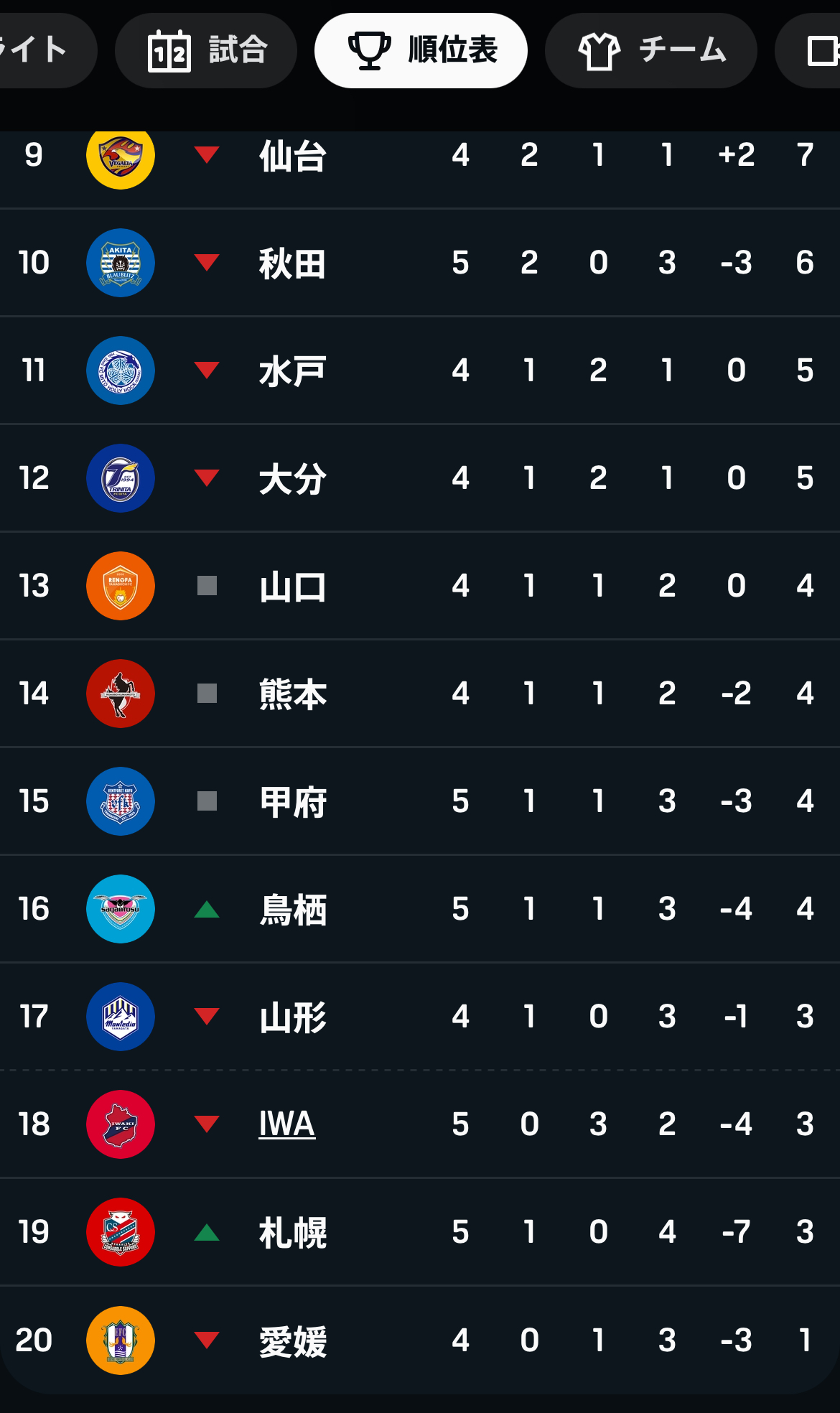The width and height of the screenshot is (840, 1413).
Task: Switch to the 試合 tab
Action: (x=206, y=51)
